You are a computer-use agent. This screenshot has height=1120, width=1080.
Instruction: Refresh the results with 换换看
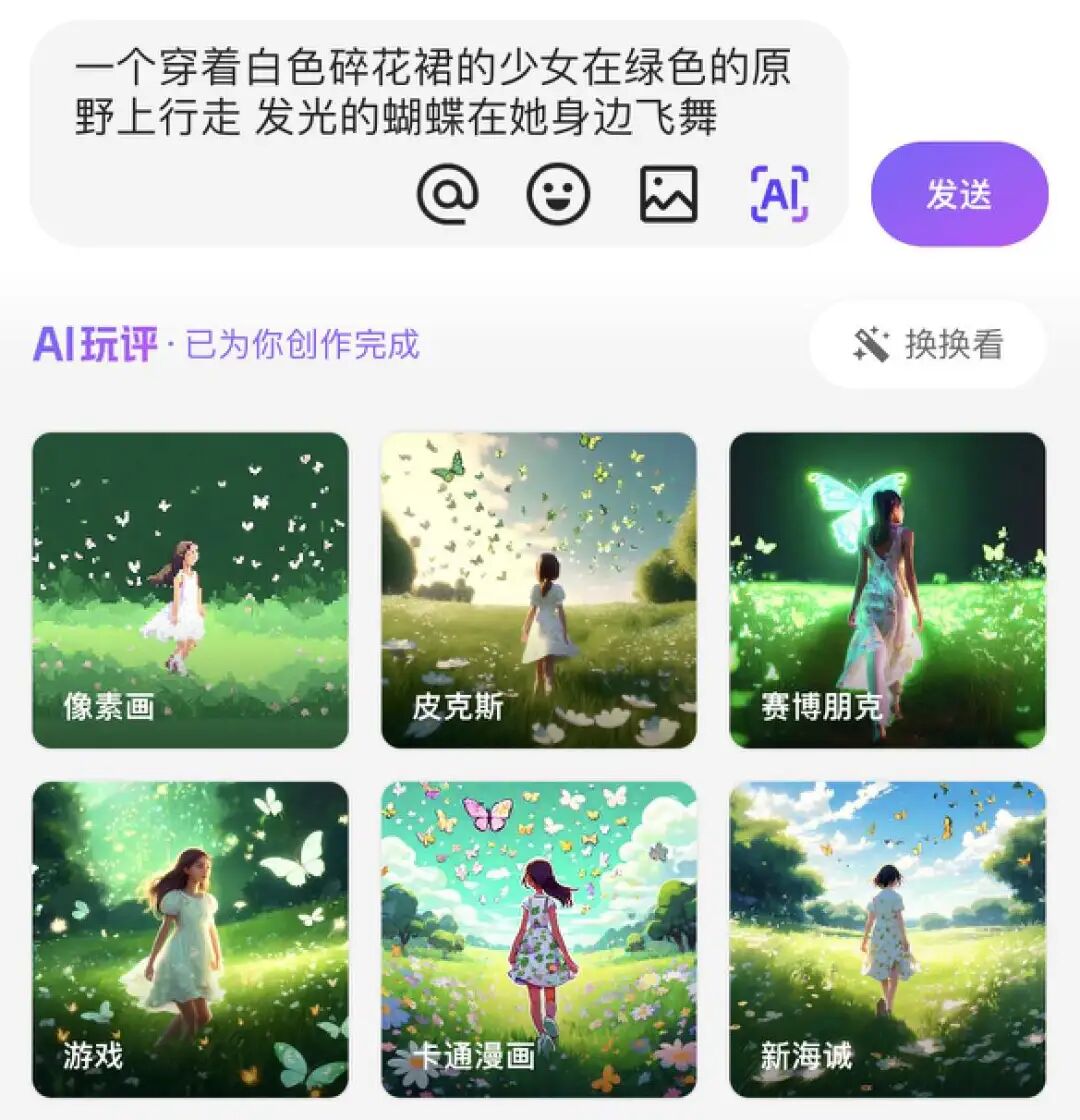point(928,345)
